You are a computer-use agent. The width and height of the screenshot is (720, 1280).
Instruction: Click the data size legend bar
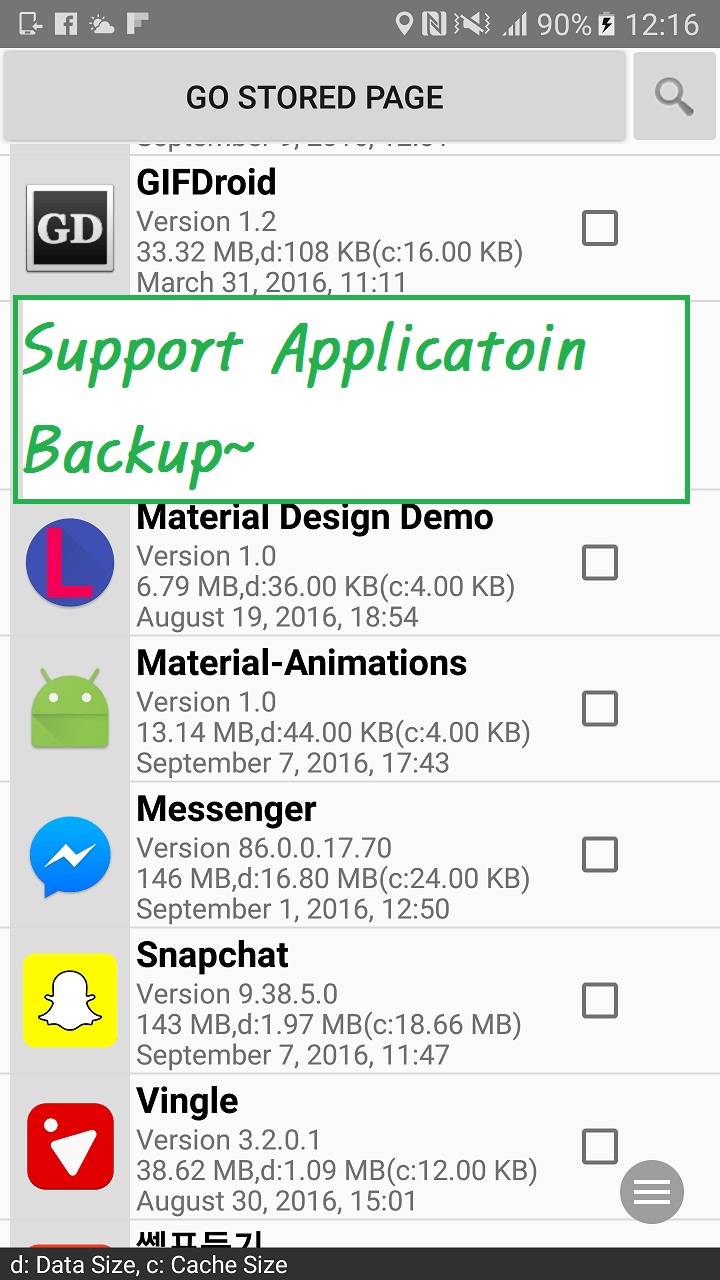click(360, 1265)
